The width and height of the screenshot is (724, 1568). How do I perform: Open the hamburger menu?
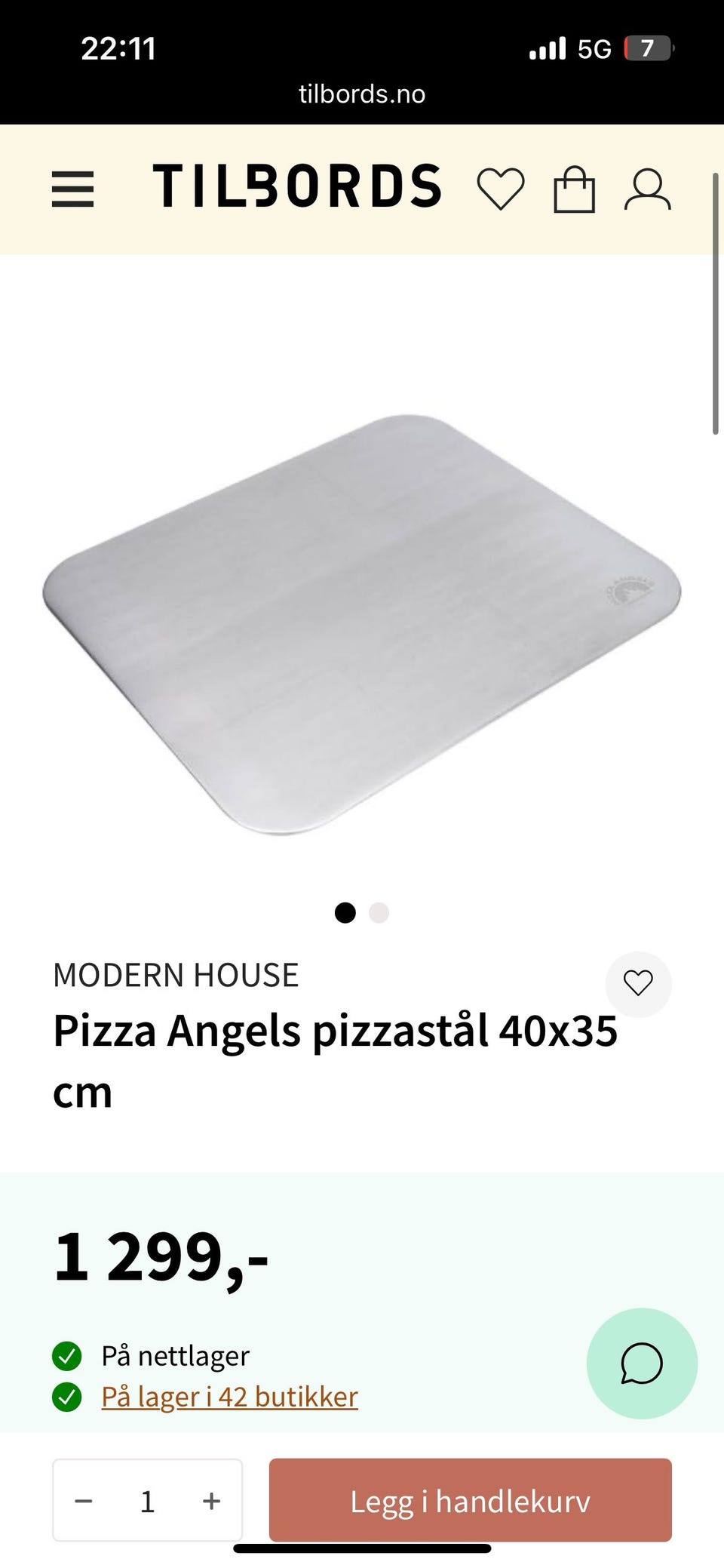(x=73, y=189)
